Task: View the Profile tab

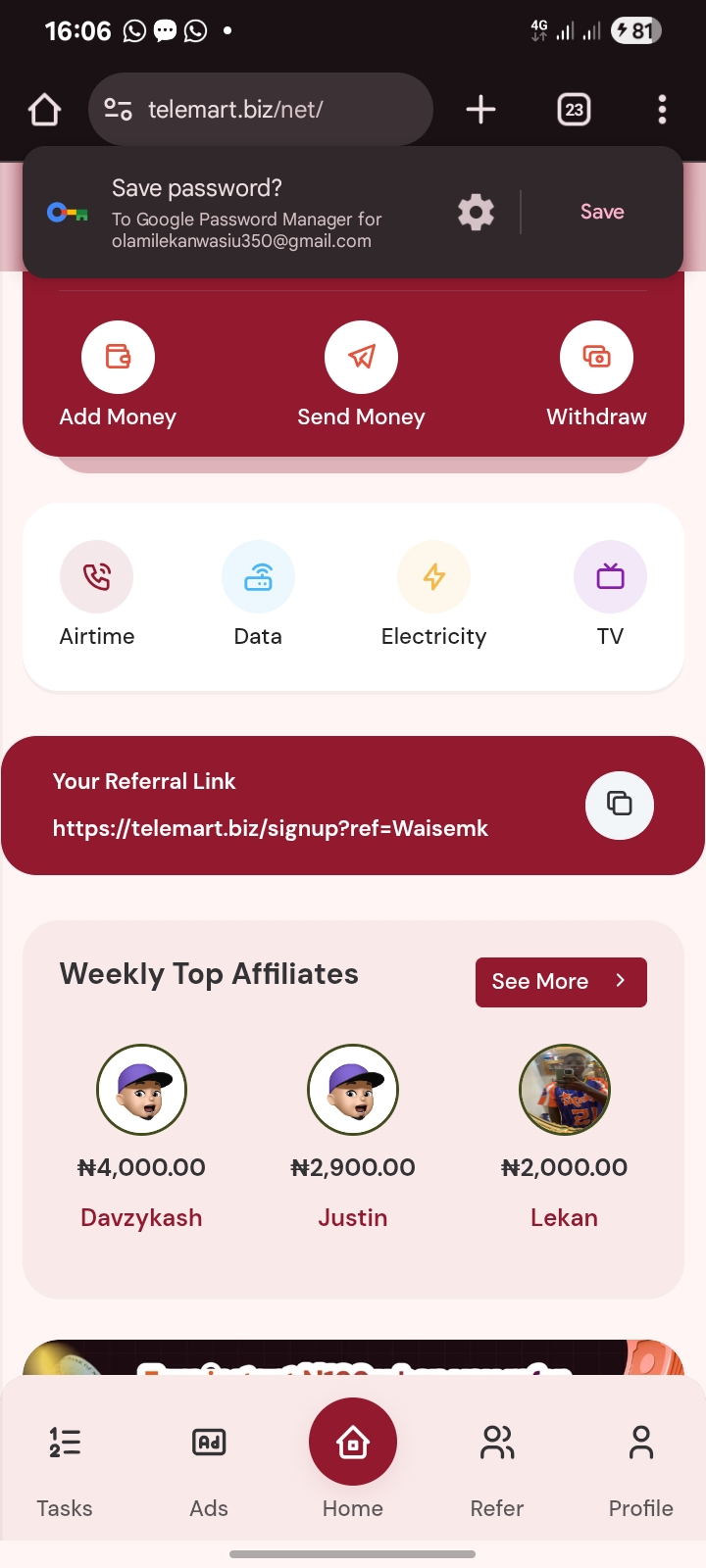Action: pyautogui.click(x=640, y=1460)
